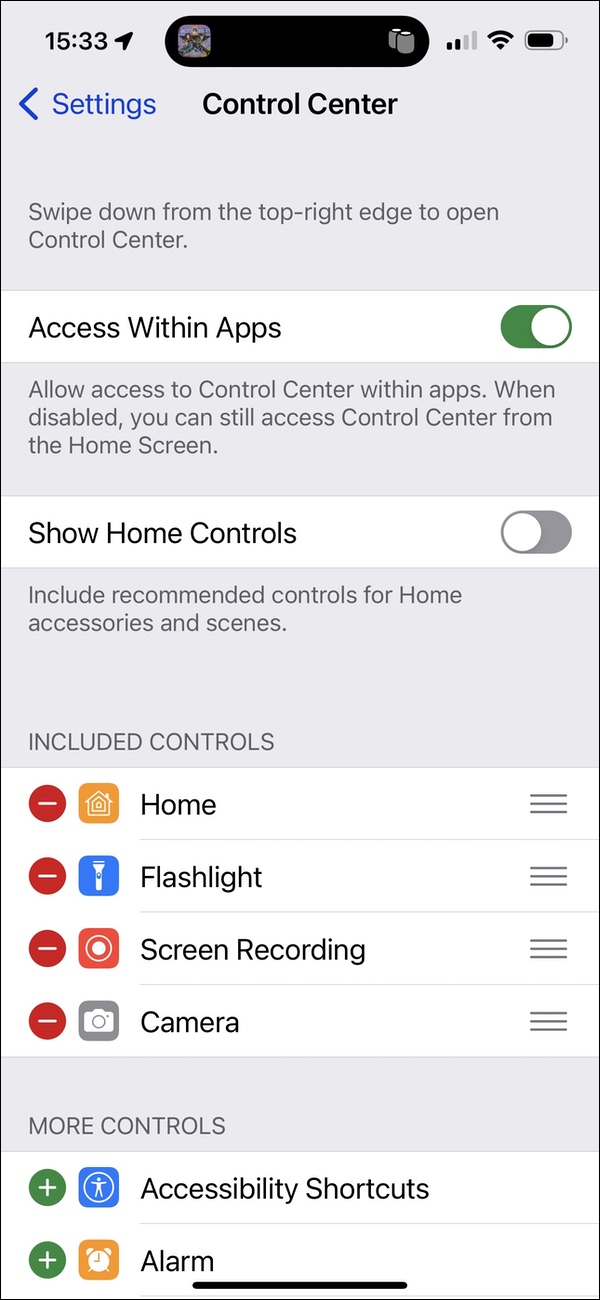
Task: Tap the reorder handle next to Home
Action: click(548, 804)
